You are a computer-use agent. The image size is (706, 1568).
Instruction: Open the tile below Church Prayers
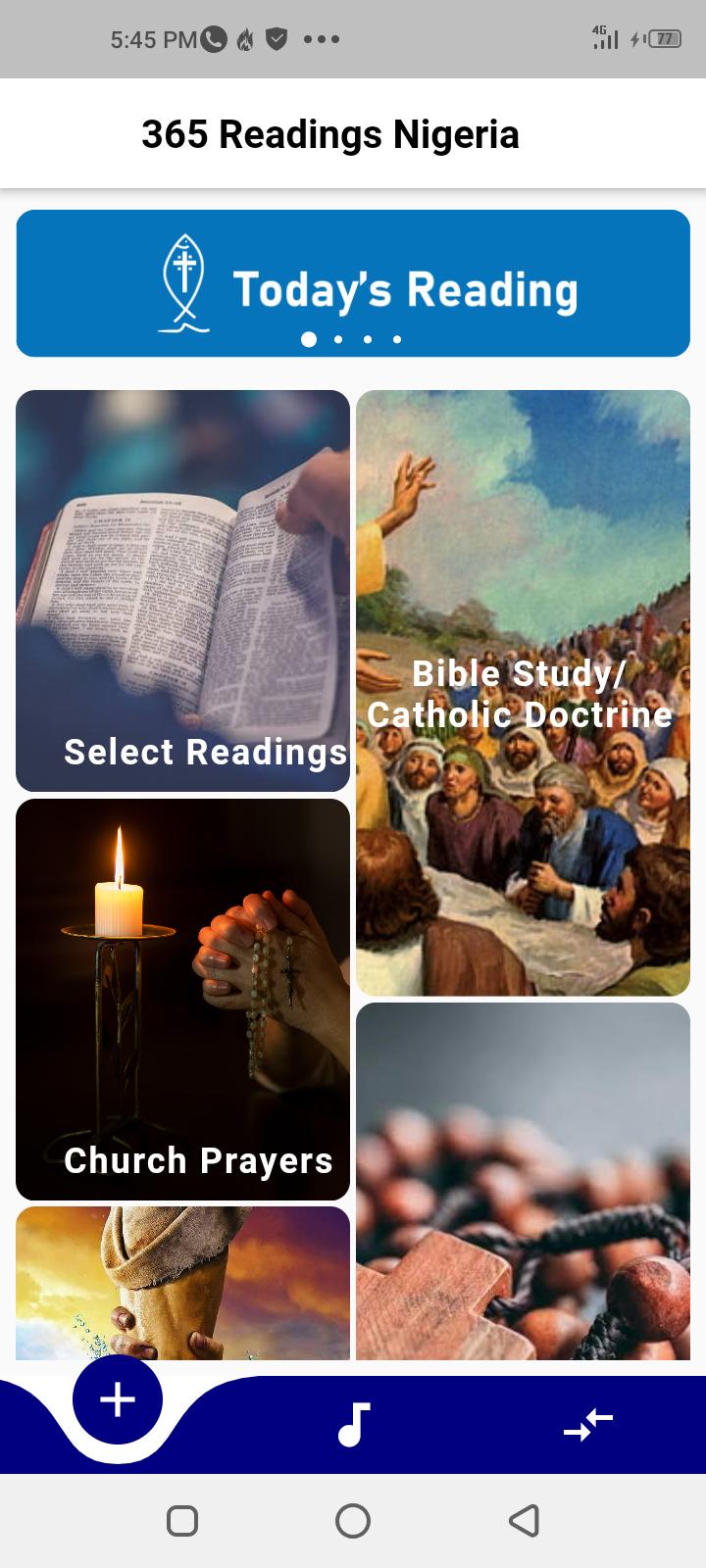coord(182,1282)
